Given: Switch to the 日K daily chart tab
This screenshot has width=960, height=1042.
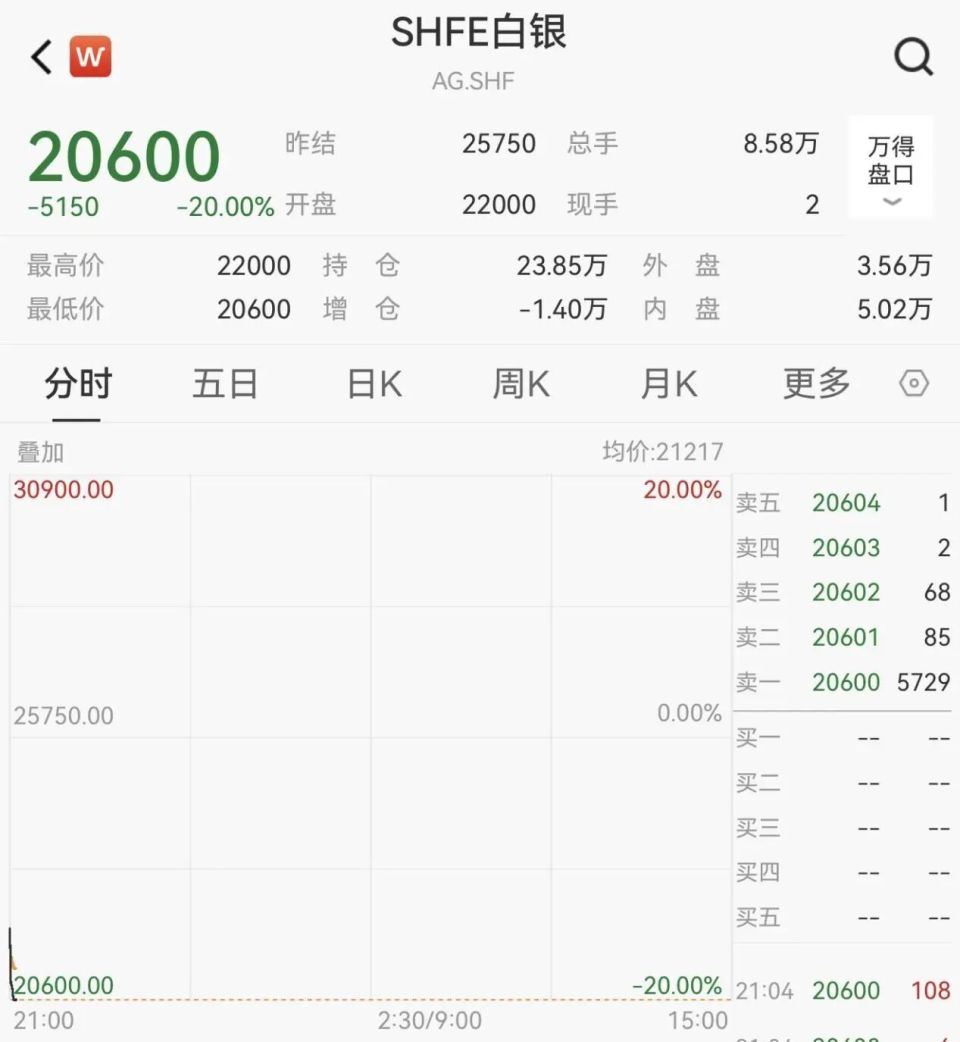Looking at the screenshot, I should [x=372, y=383].
